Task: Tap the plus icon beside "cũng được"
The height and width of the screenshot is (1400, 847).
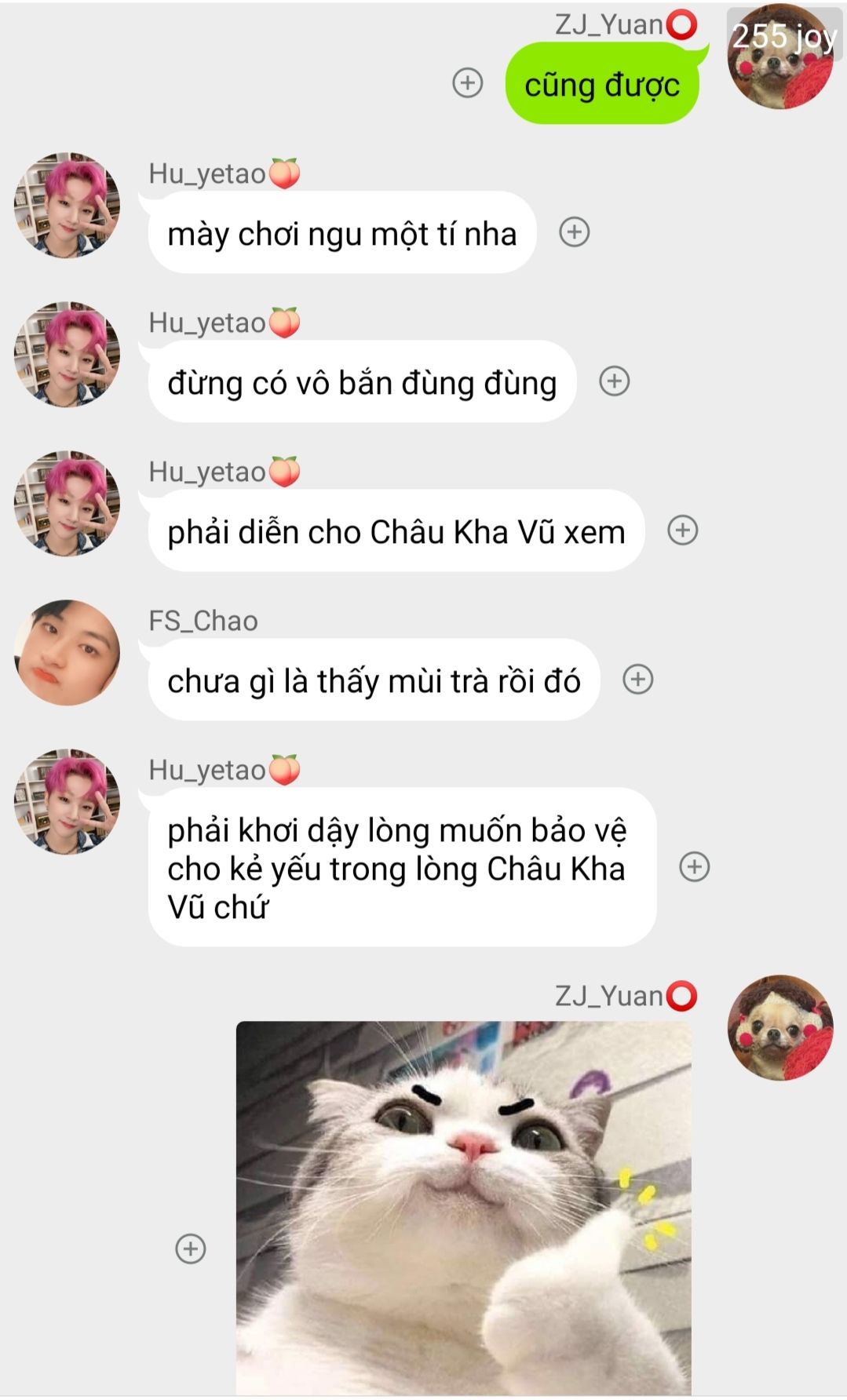Action: point(468,82)
